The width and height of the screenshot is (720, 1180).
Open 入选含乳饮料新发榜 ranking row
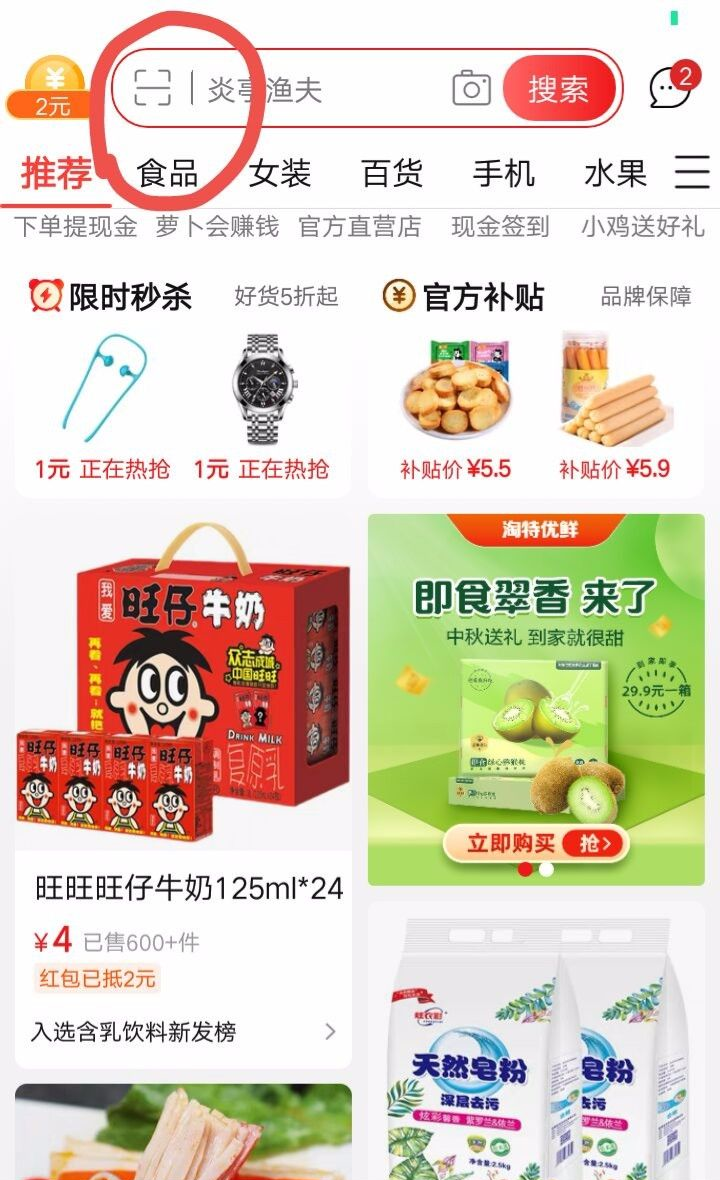click(184, 1031)
